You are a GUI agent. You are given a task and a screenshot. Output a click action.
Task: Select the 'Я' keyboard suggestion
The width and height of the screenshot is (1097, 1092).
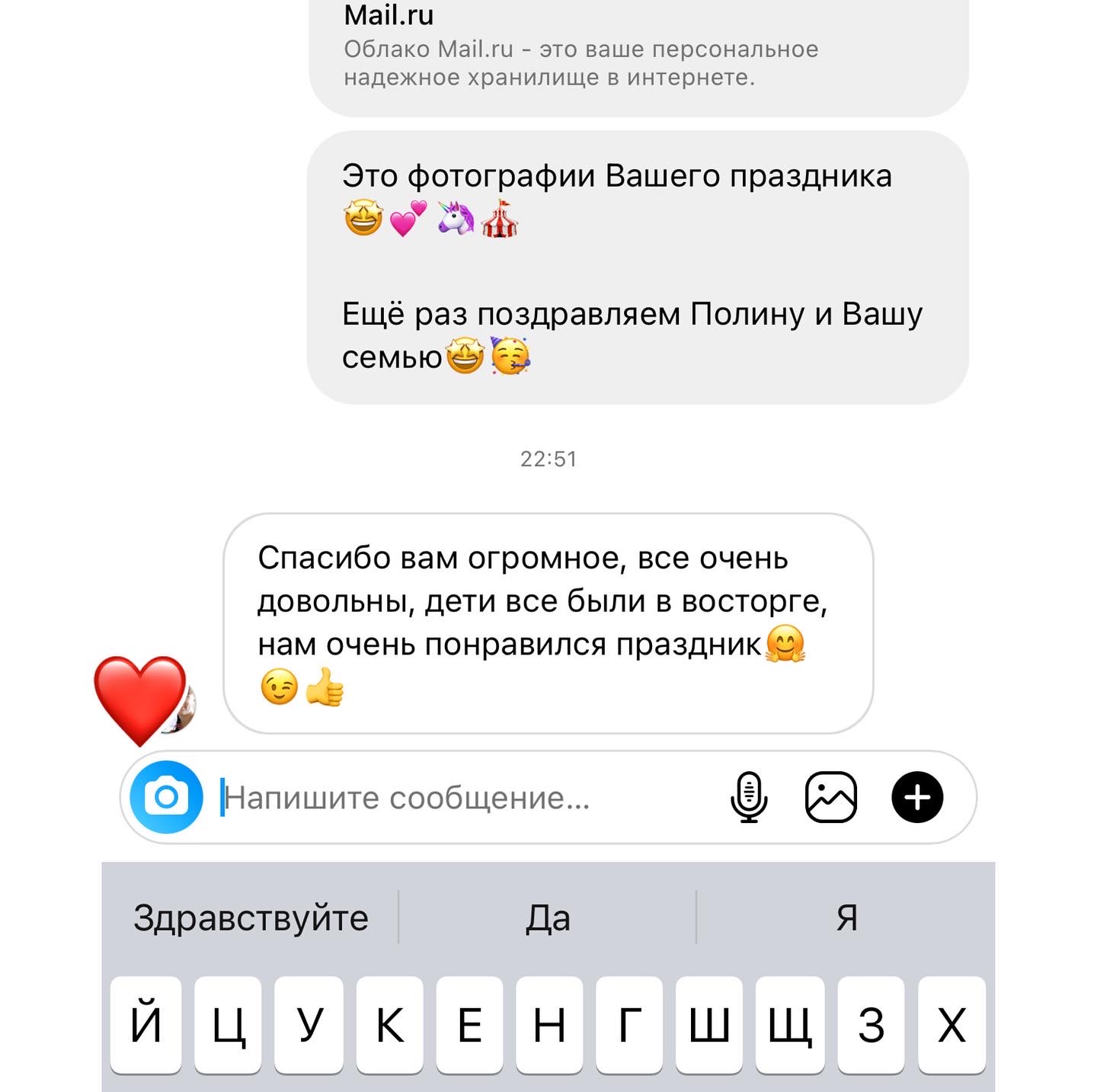pos(846,917)
